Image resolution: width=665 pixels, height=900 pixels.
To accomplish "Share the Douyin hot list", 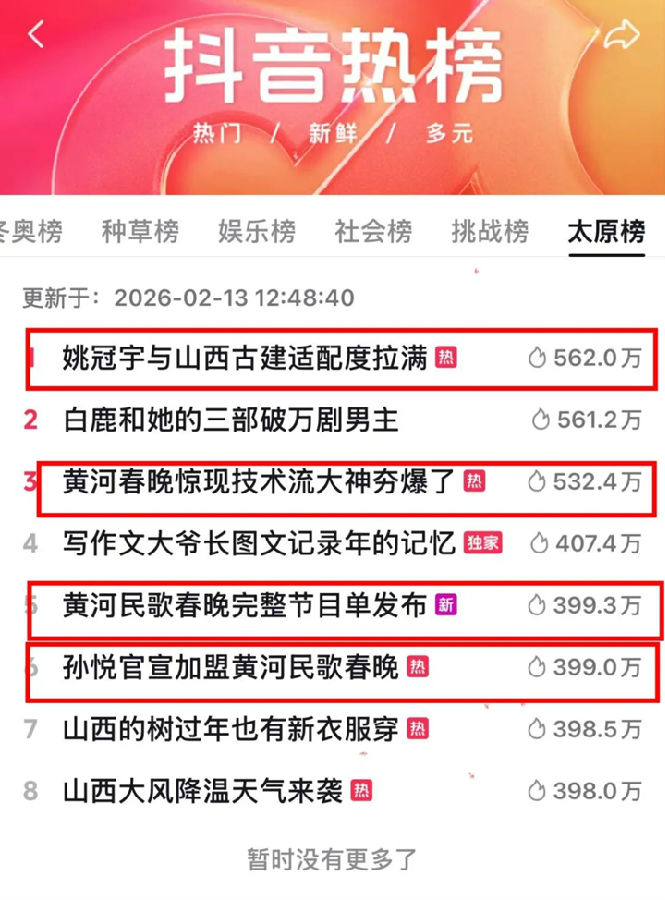I will tap(620, 36).
